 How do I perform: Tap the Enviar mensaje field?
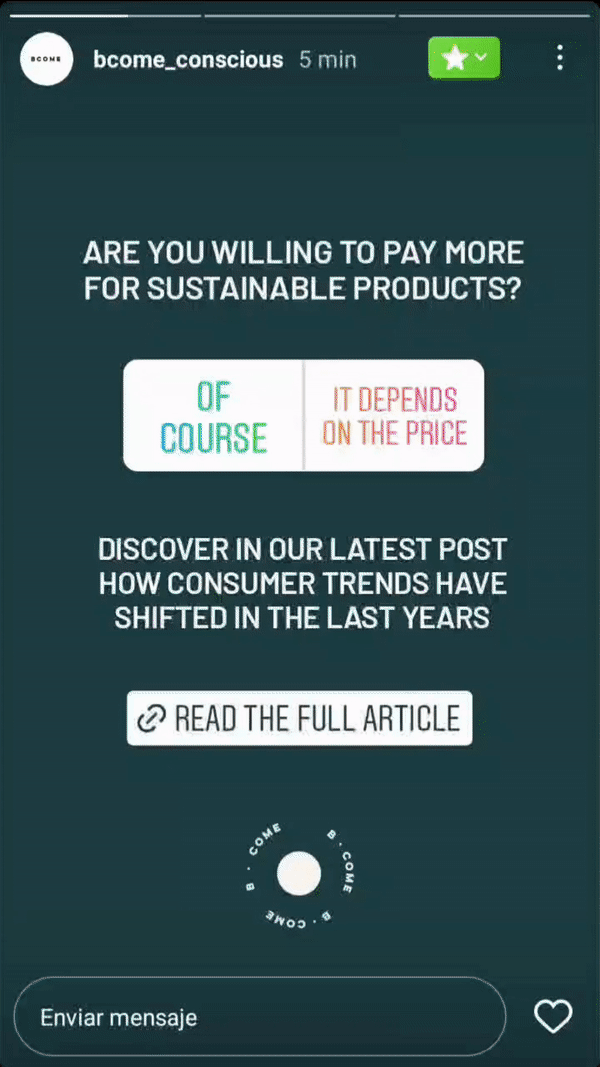[260, 1017]
